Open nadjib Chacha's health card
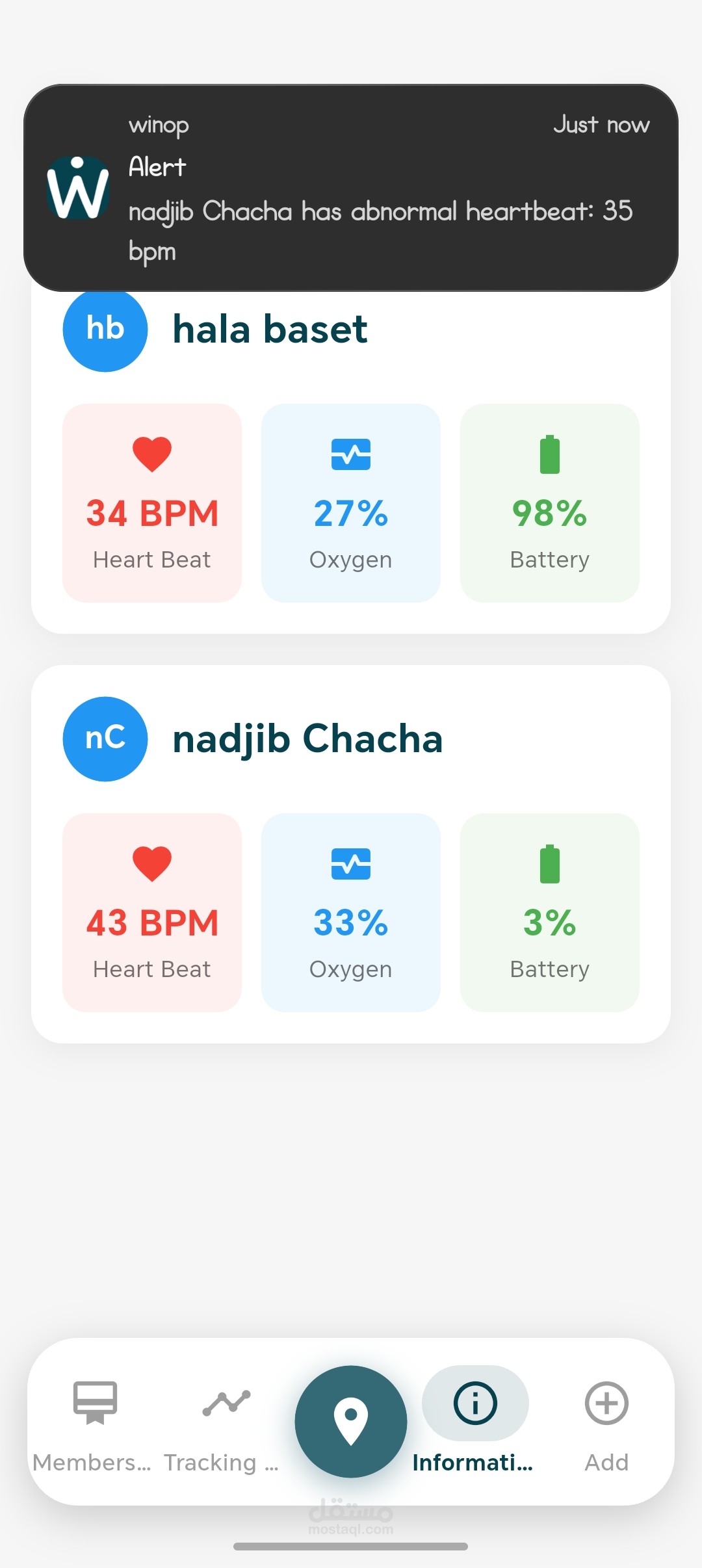 (351, 854)
